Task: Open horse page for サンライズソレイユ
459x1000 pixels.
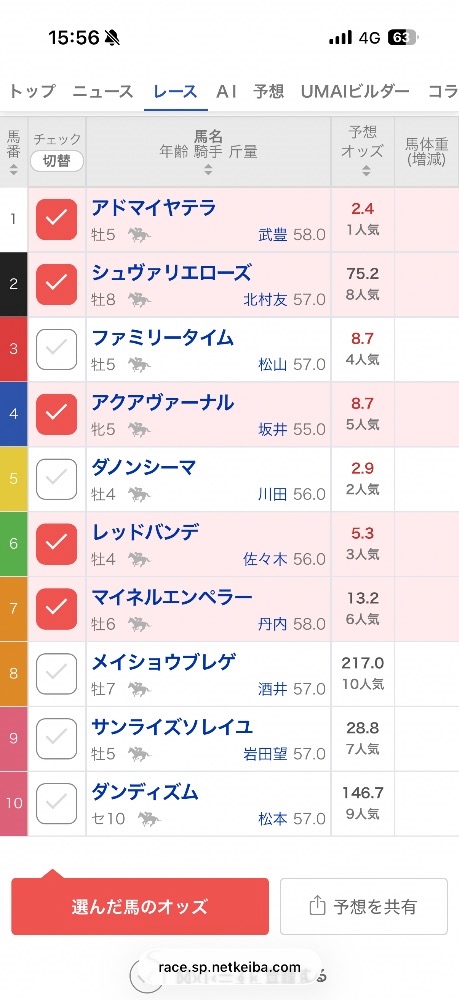Action: click(172, 726)
